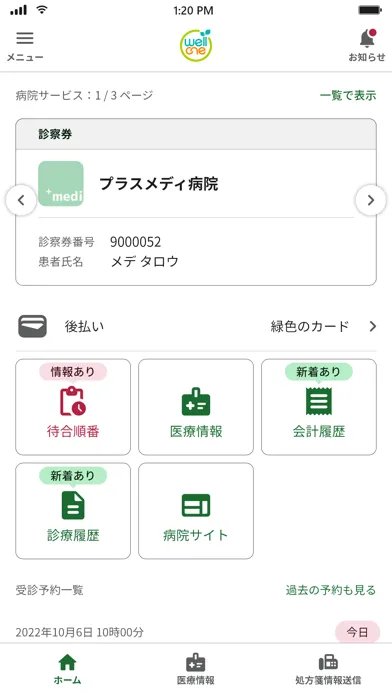
Task: Open the 2022年10月6日 appointment entry
Action: pos(196,632)
